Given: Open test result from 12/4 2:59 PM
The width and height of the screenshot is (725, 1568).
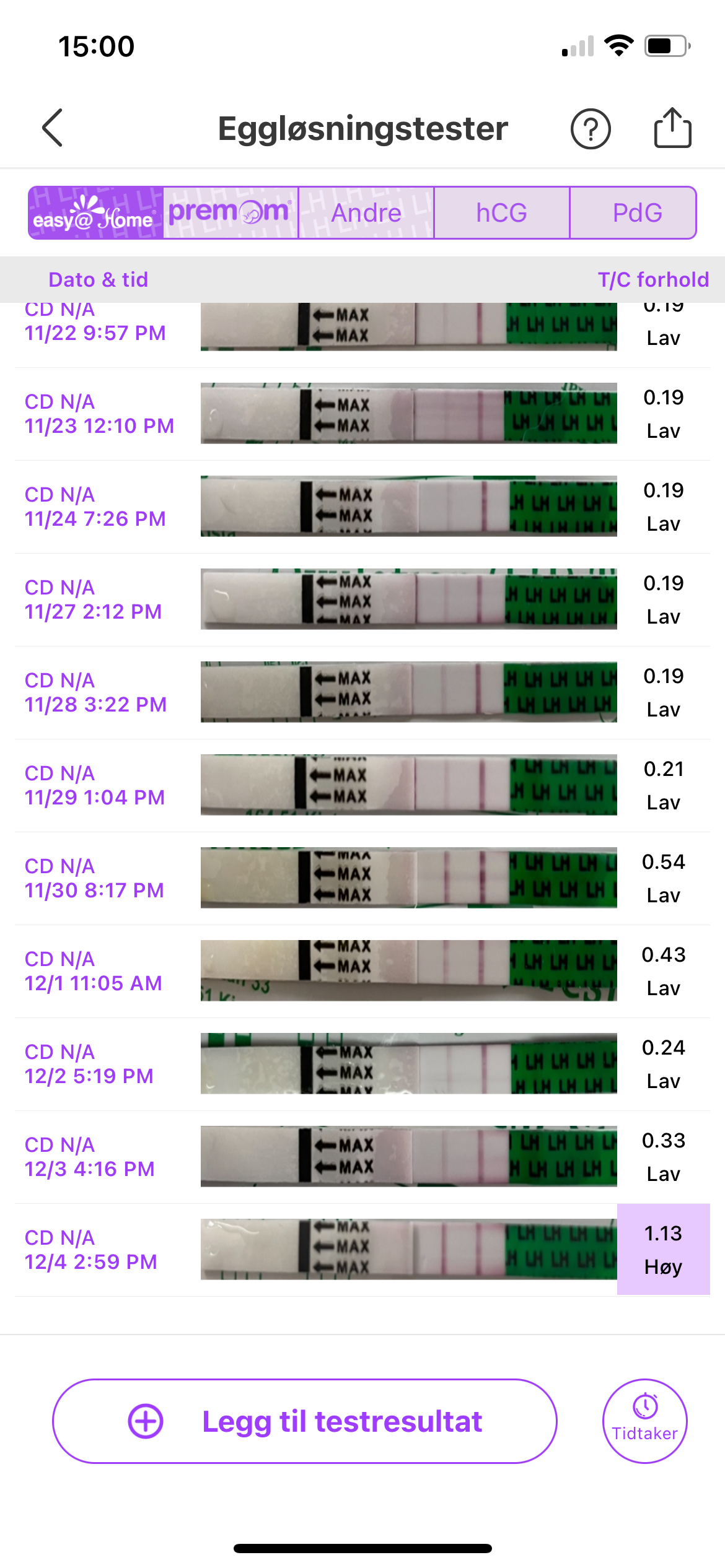Looking at the screenshot, I should (x=362, y=1249).
